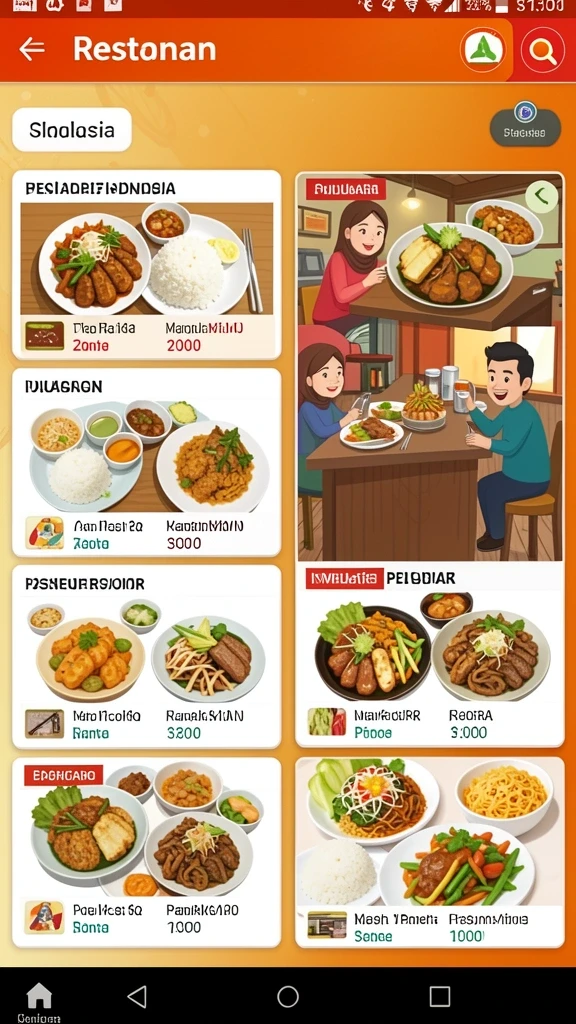Image resolution: width=576 pixels, height=1024 pixels.
Task: Open the search magnifier in the header
Action: pos(543,50)
